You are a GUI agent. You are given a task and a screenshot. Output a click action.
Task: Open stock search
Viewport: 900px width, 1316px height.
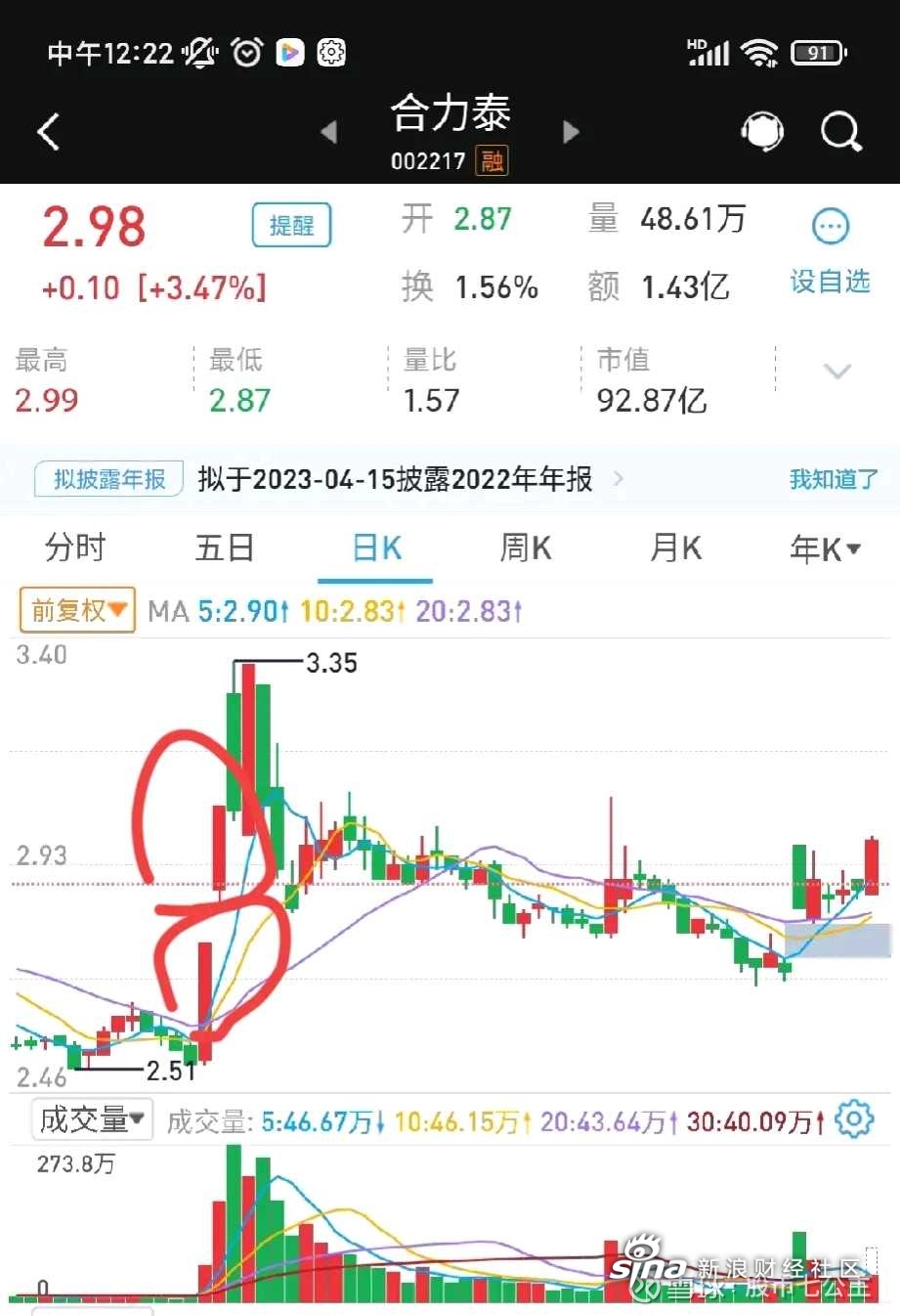[x=840, y=131]
